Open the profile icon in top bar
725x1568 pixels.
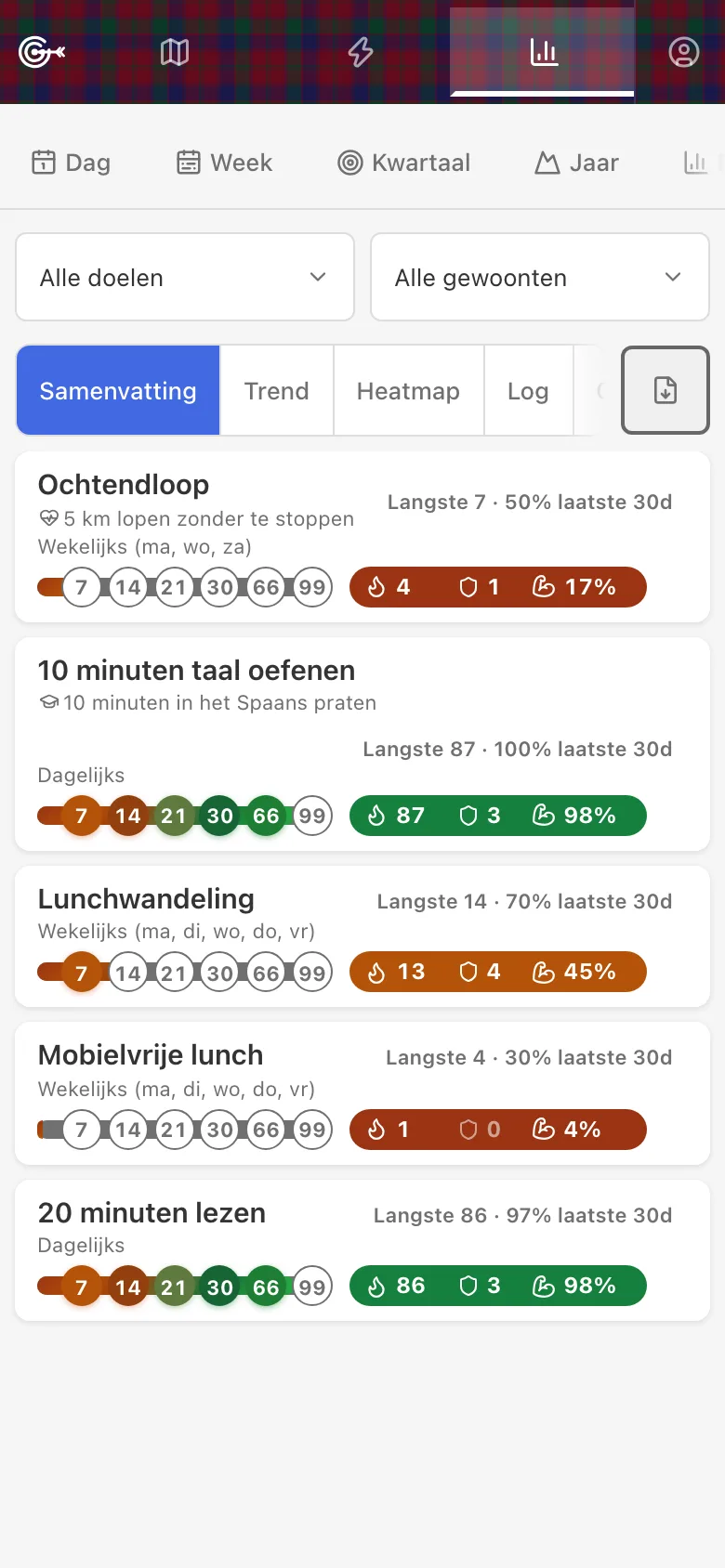(x=683, y=52)
